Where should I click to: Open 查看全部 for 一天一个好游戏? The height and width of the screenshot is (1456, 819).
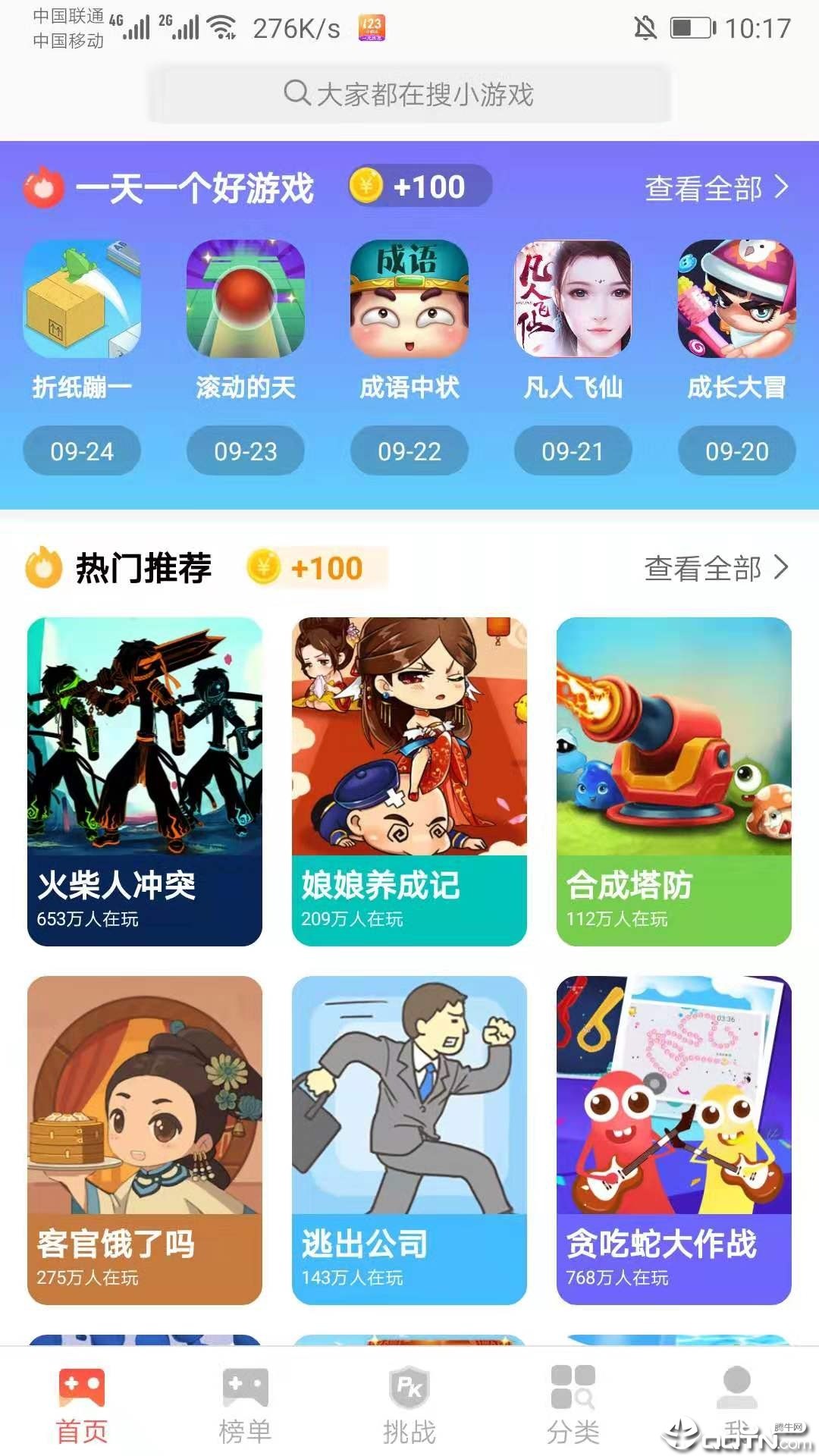pyautogui.click(x=716, y=188)
